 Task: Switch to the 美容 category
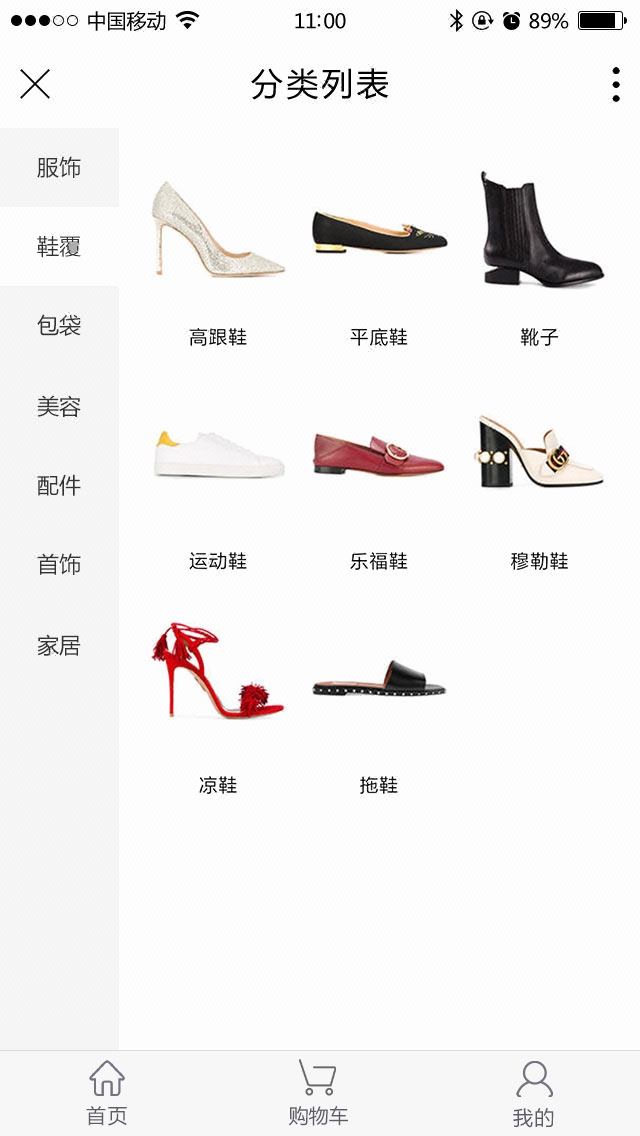pyautogui.click(x=59, y=406)
